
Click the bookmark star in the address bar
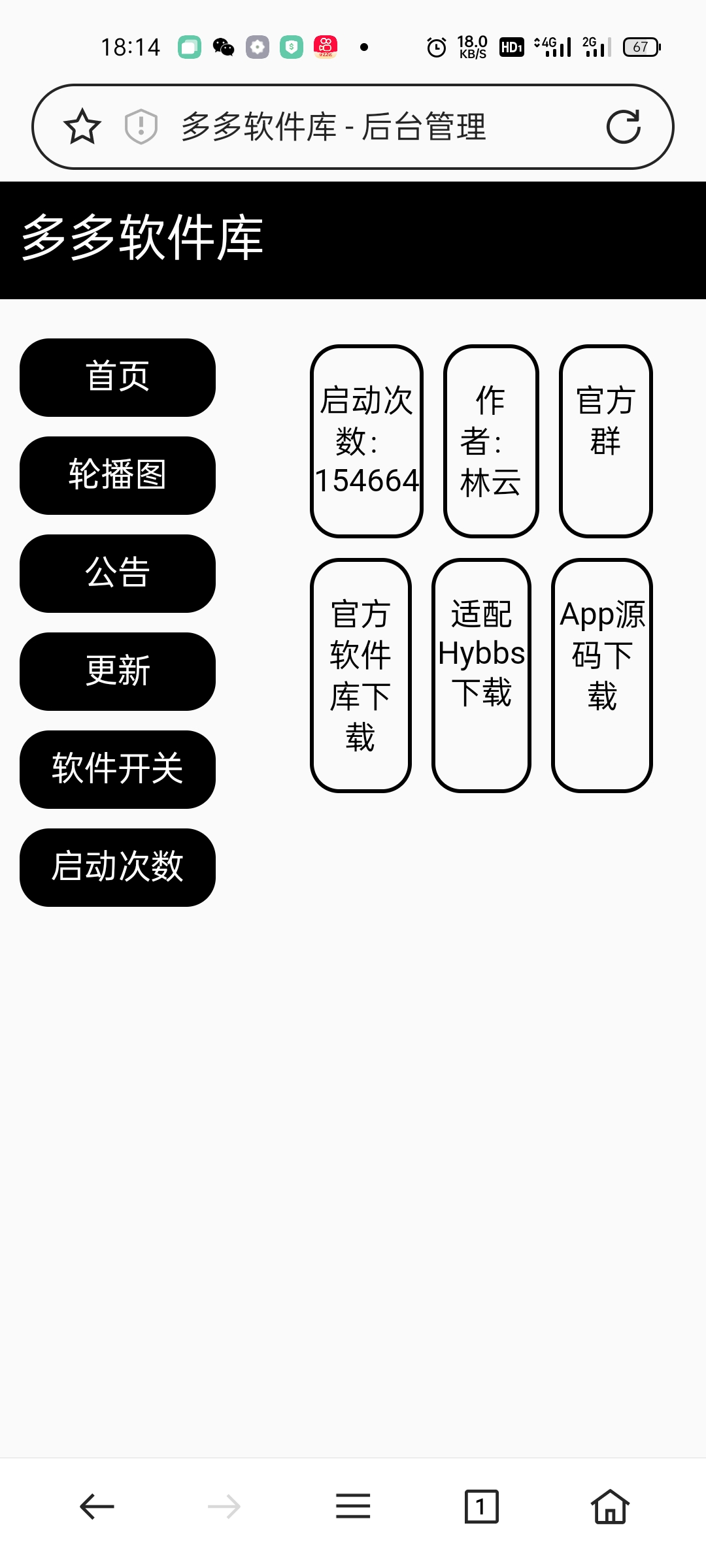pos(81,128)
